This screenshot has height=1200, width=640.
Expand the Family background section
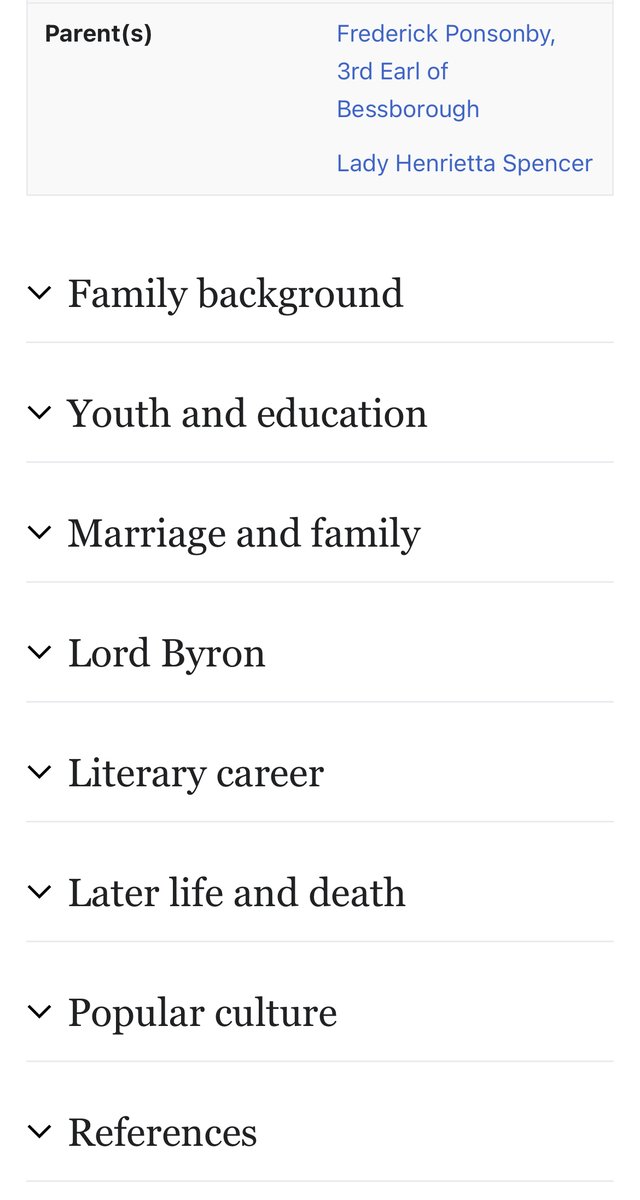235,294
